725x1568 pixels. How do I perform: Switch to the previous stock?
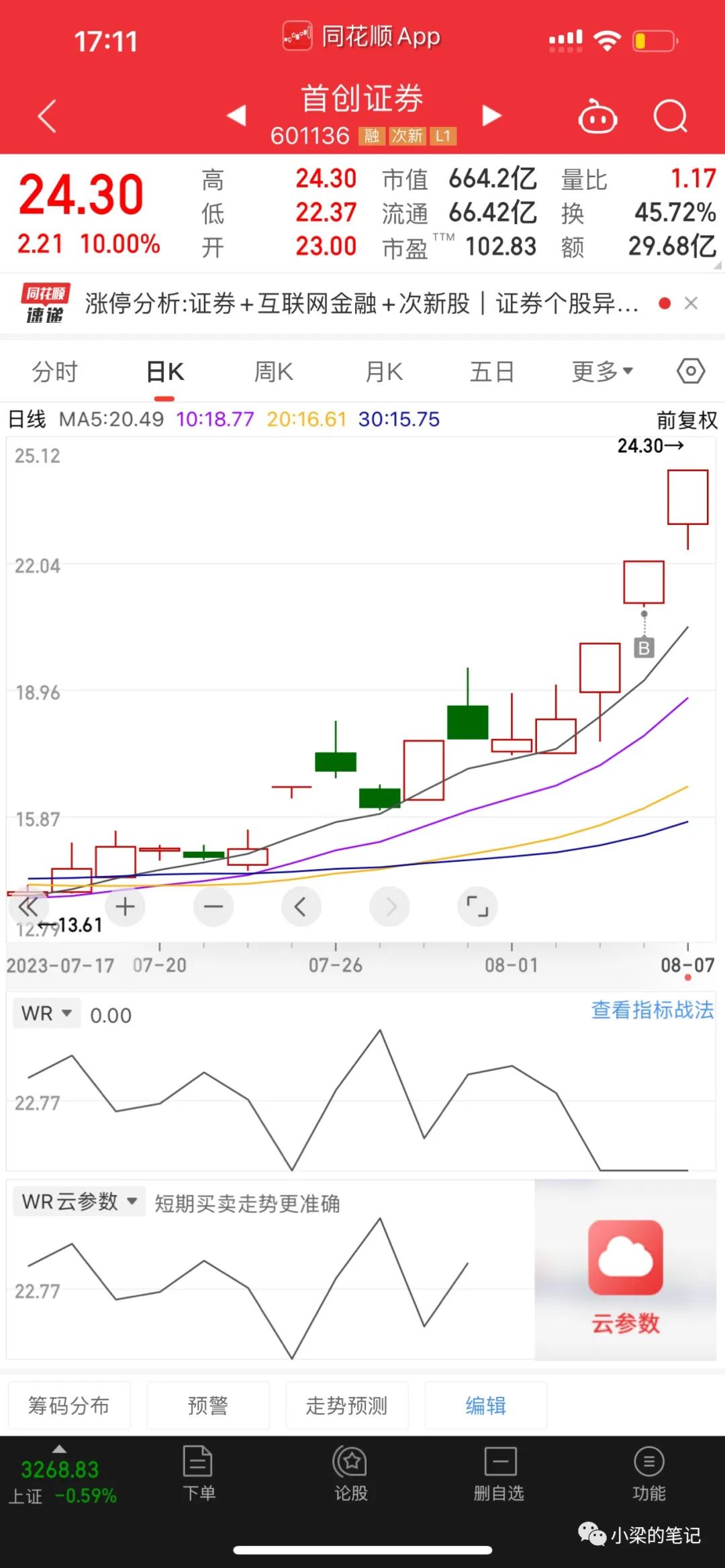[236, 115]
